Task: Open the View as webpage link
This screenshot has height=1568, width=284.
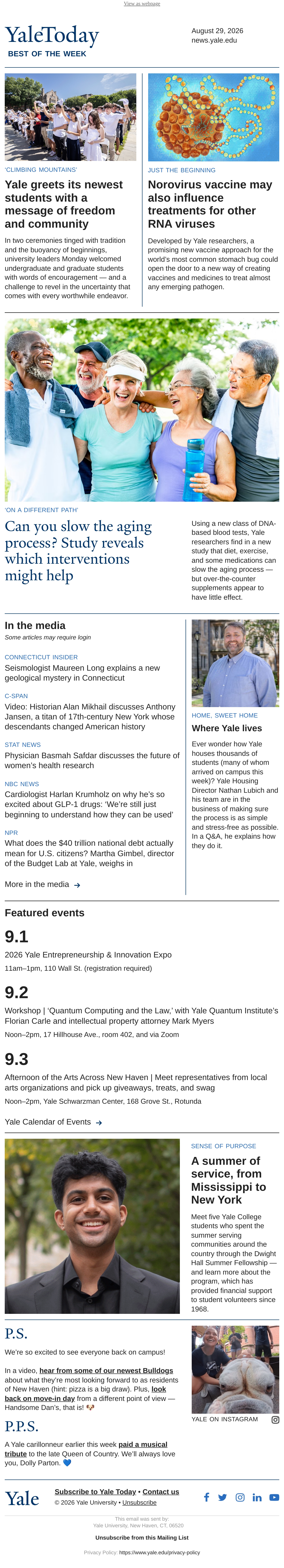Action: [142, 4]
